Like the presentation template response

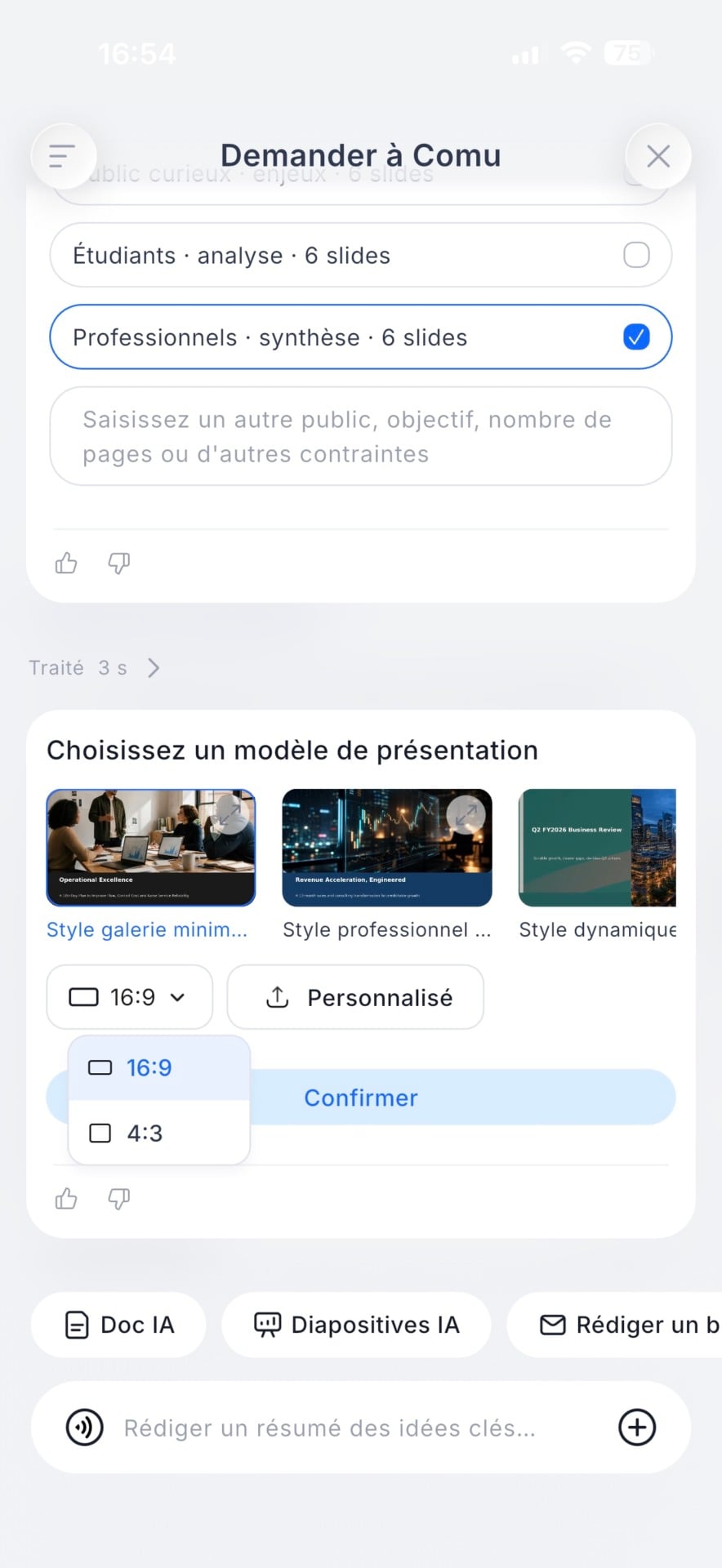66,1199
